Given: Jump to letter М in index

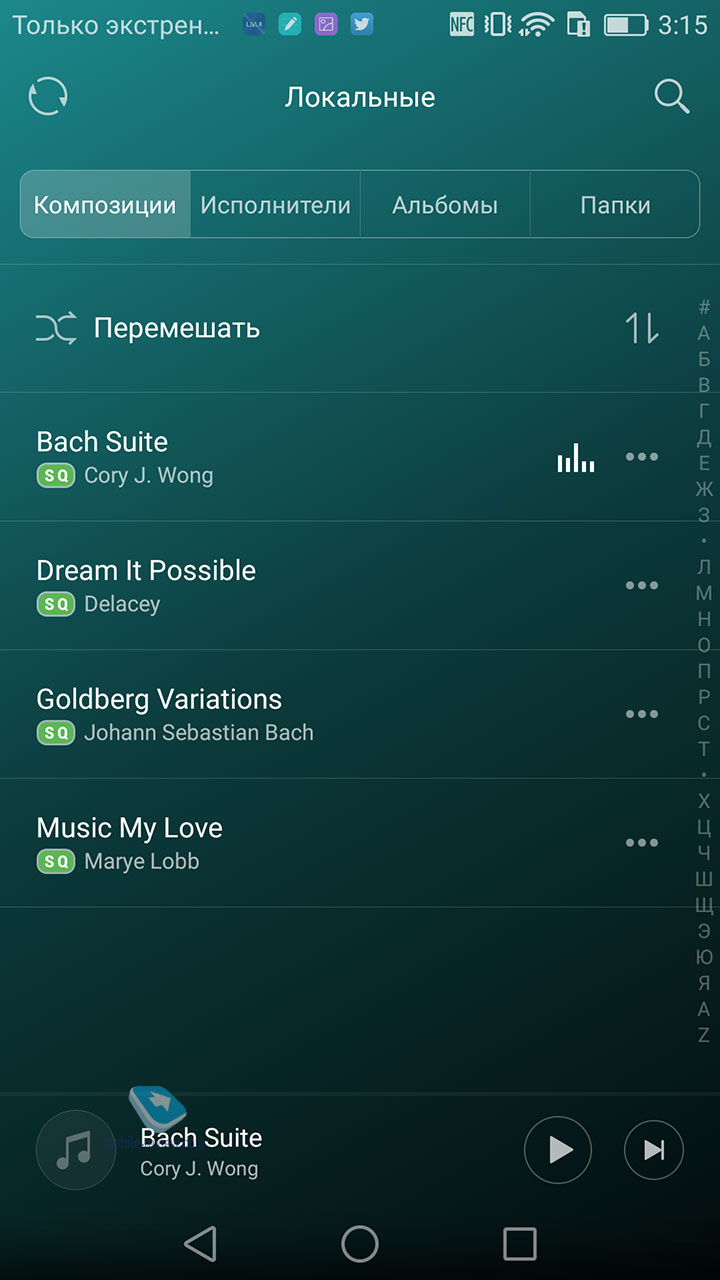Looking at the screenshot, I should click(704, 593).
